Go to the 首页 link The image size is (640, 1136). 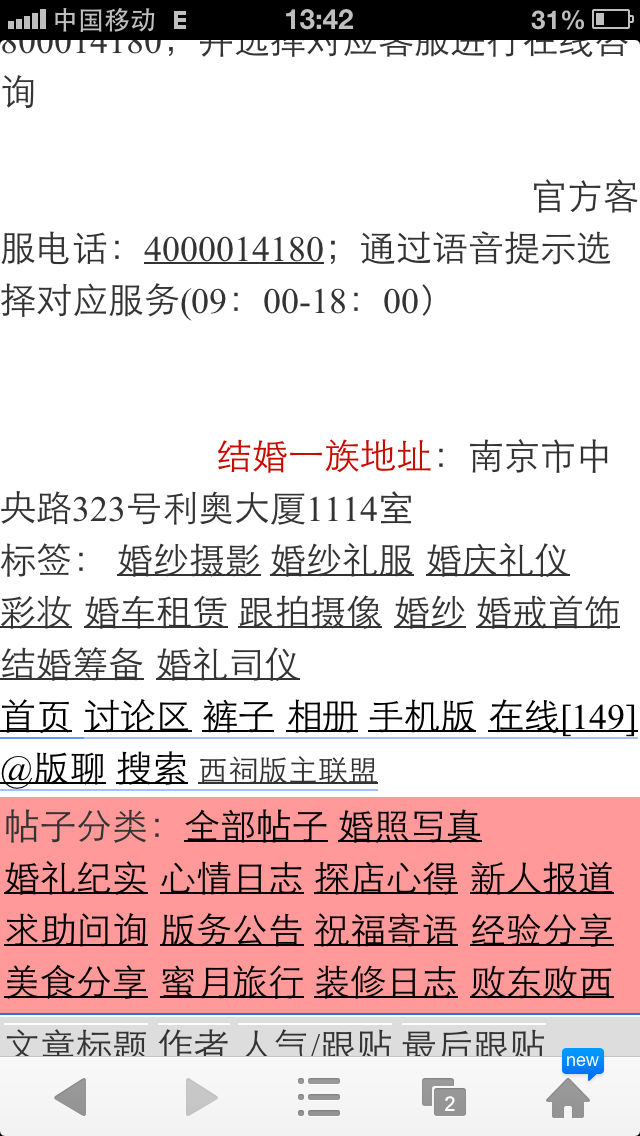(37, 717)
